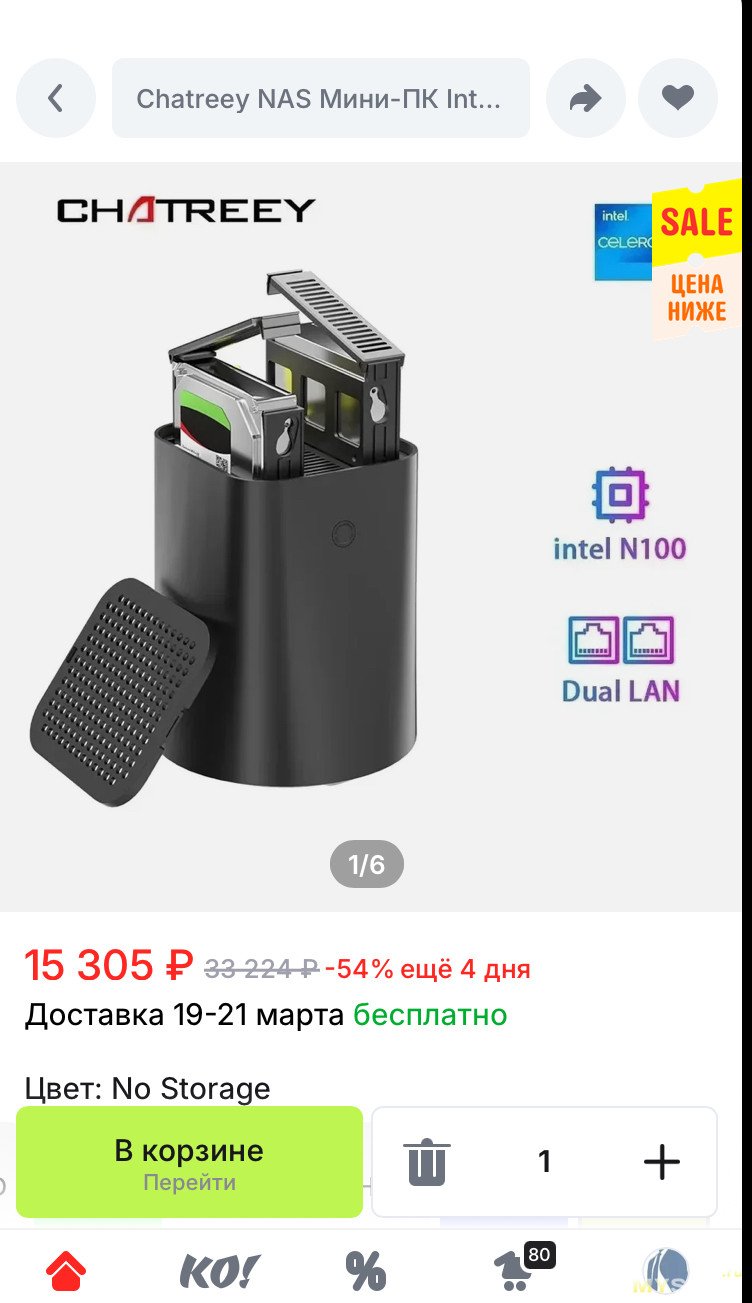This screenshot has width=752, height=1303.
Task: Go back using the top arrow
Action: pos(56,98)
